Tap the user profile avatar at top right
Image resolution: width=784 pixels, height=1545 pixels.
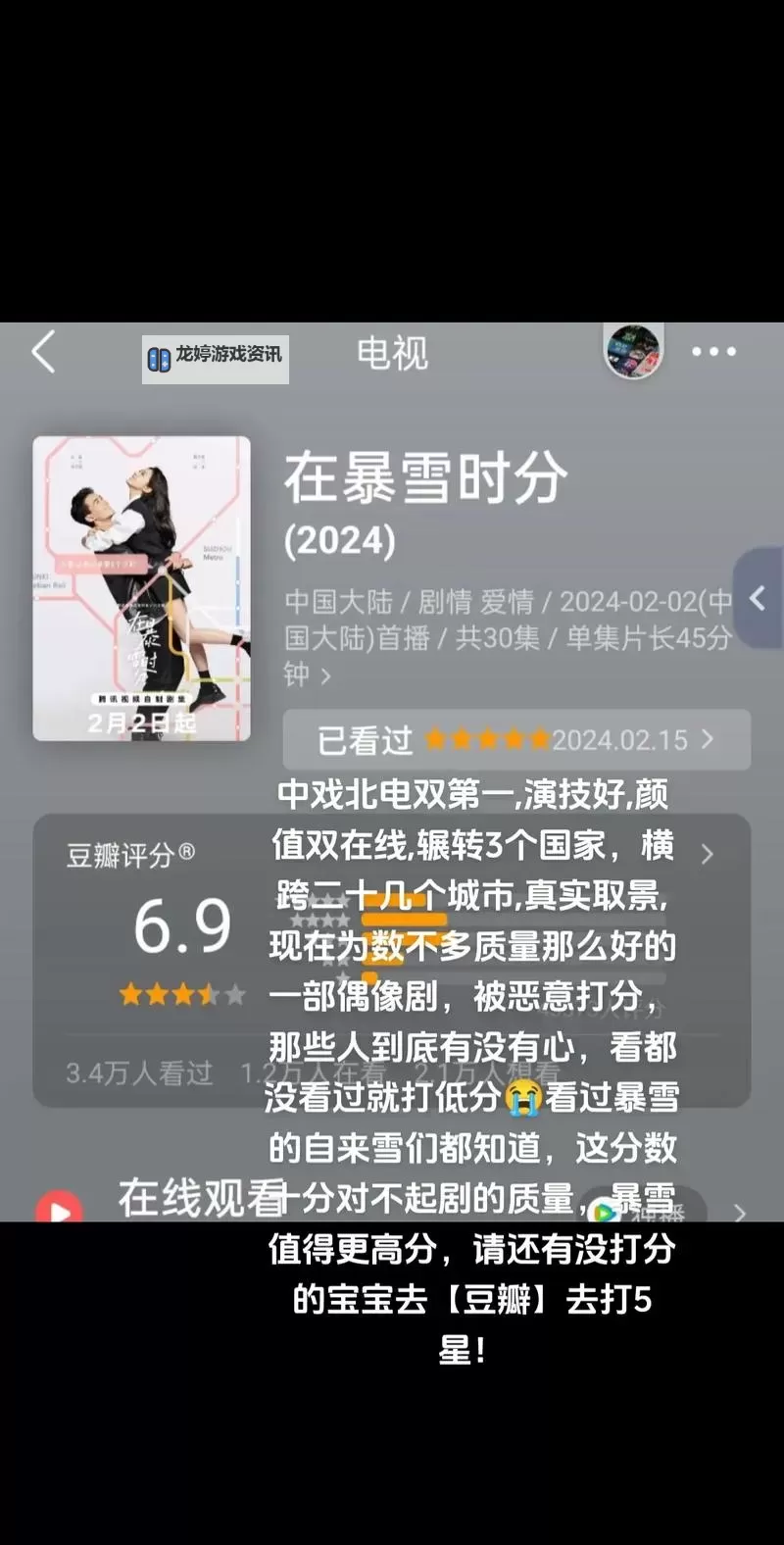click(x=632, y=351)
